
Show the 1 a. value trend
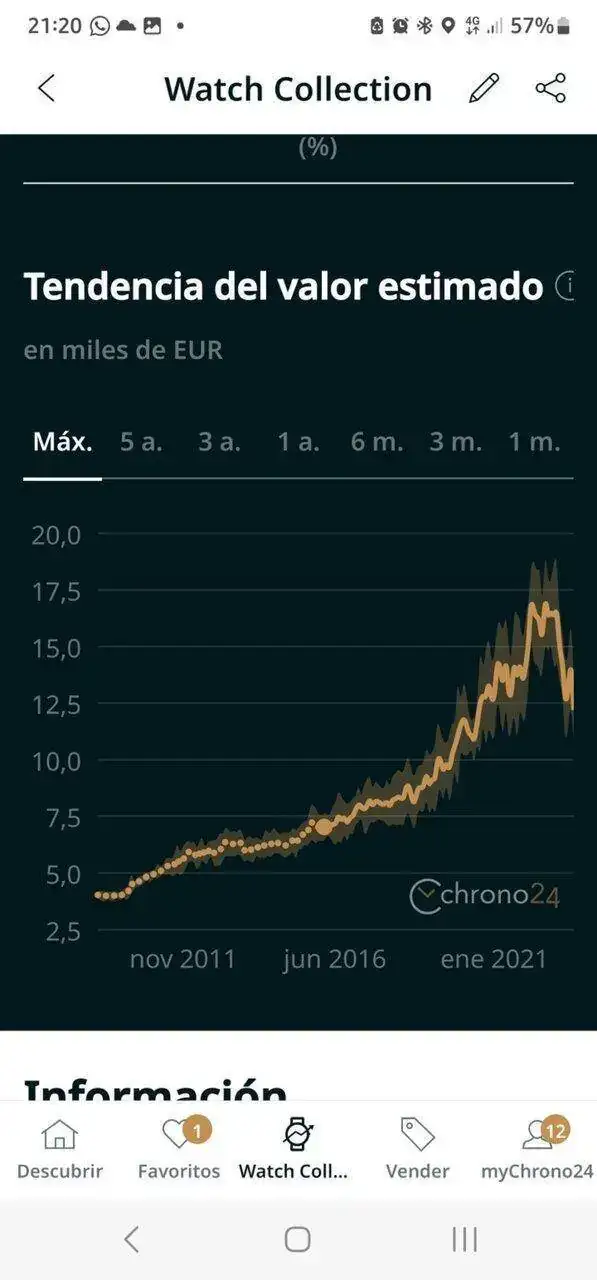(298, 442)
